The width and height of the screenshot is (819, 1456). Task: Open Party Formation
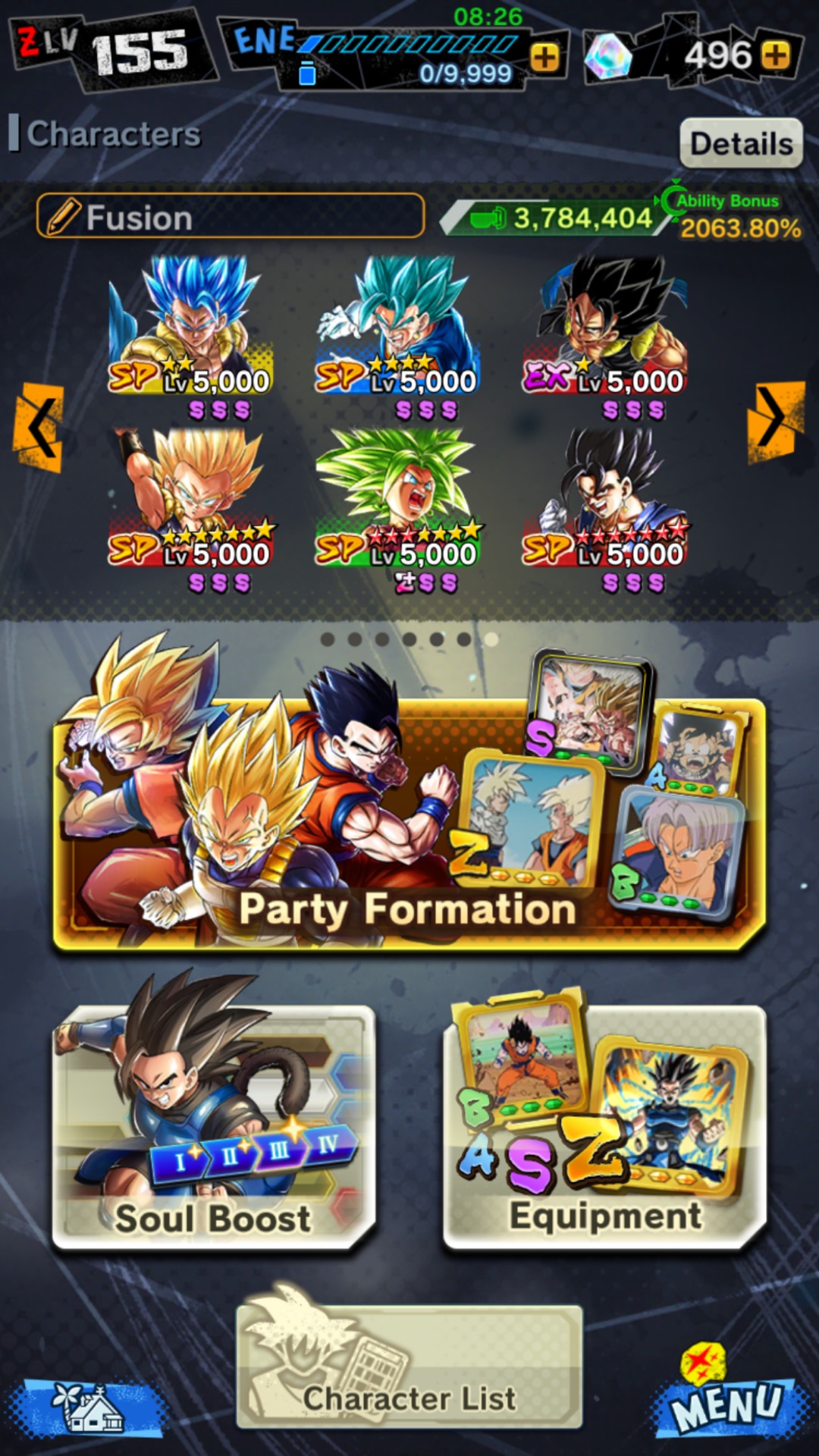tap(408, 827)
